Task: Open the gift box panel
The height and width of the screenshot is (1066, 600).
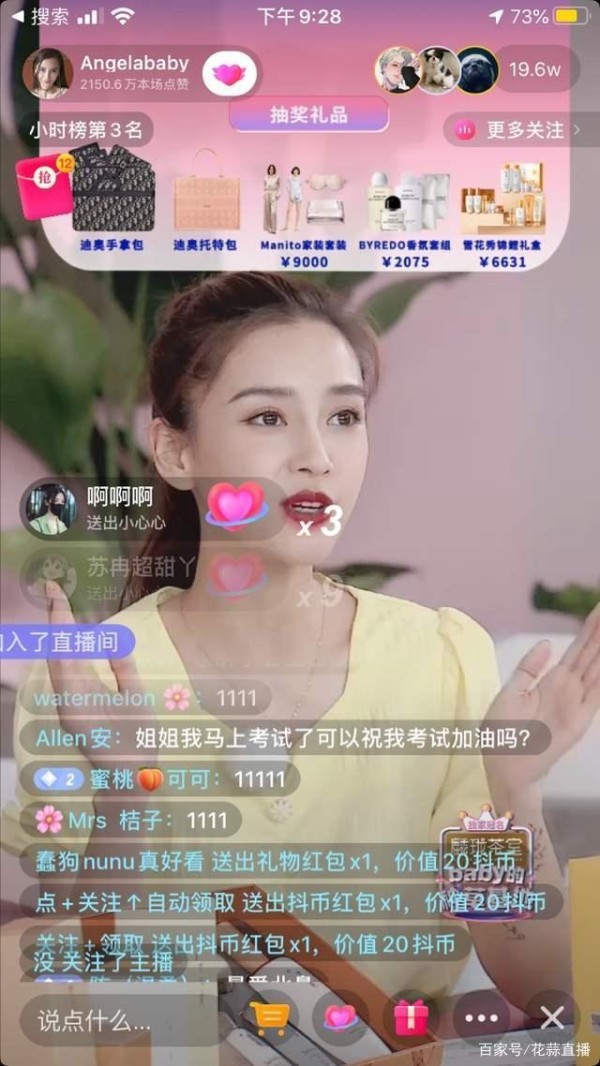Action: click(410, 1019)
